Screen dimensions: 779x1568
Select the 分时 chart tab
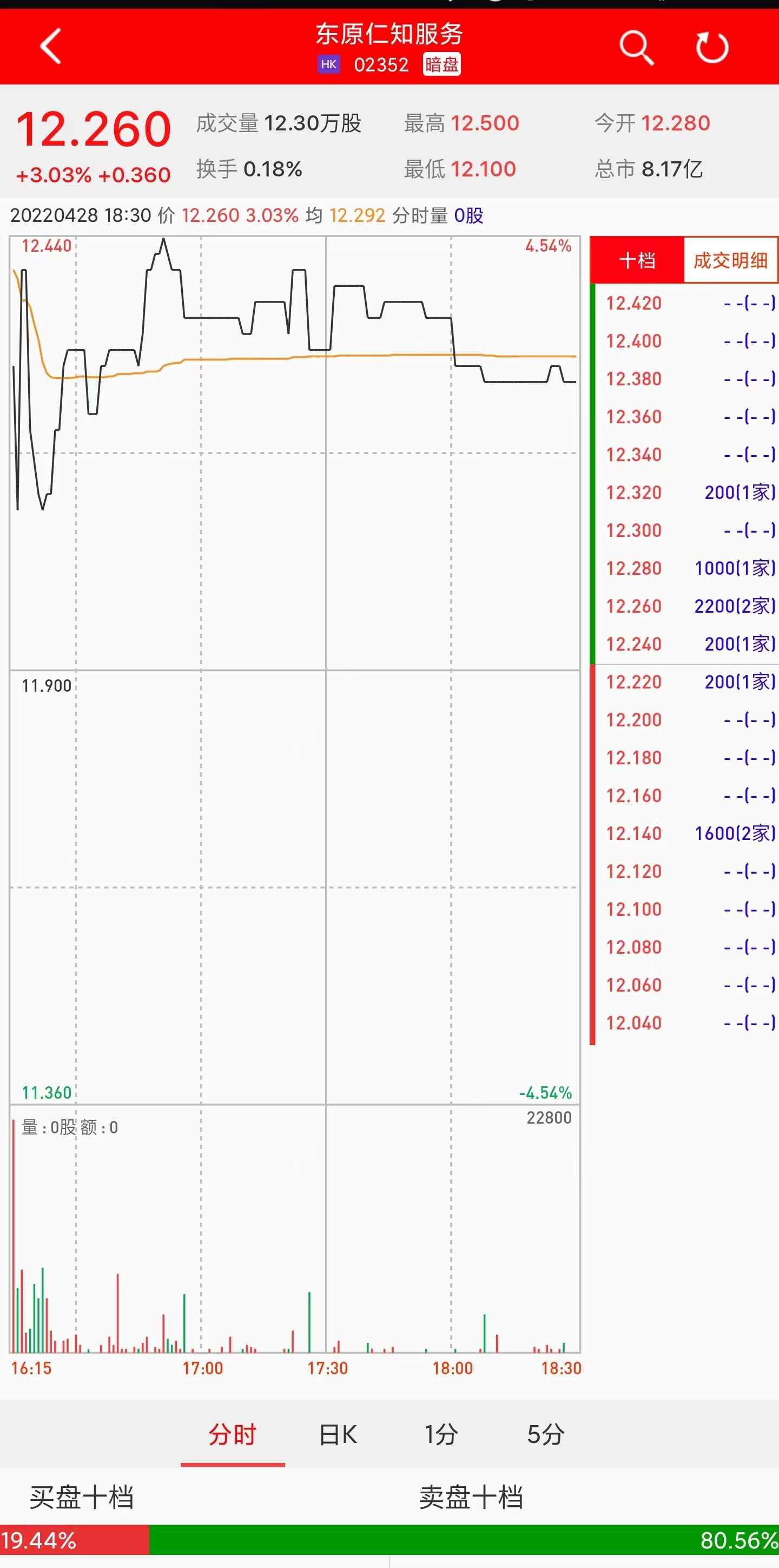(233, 1435)
